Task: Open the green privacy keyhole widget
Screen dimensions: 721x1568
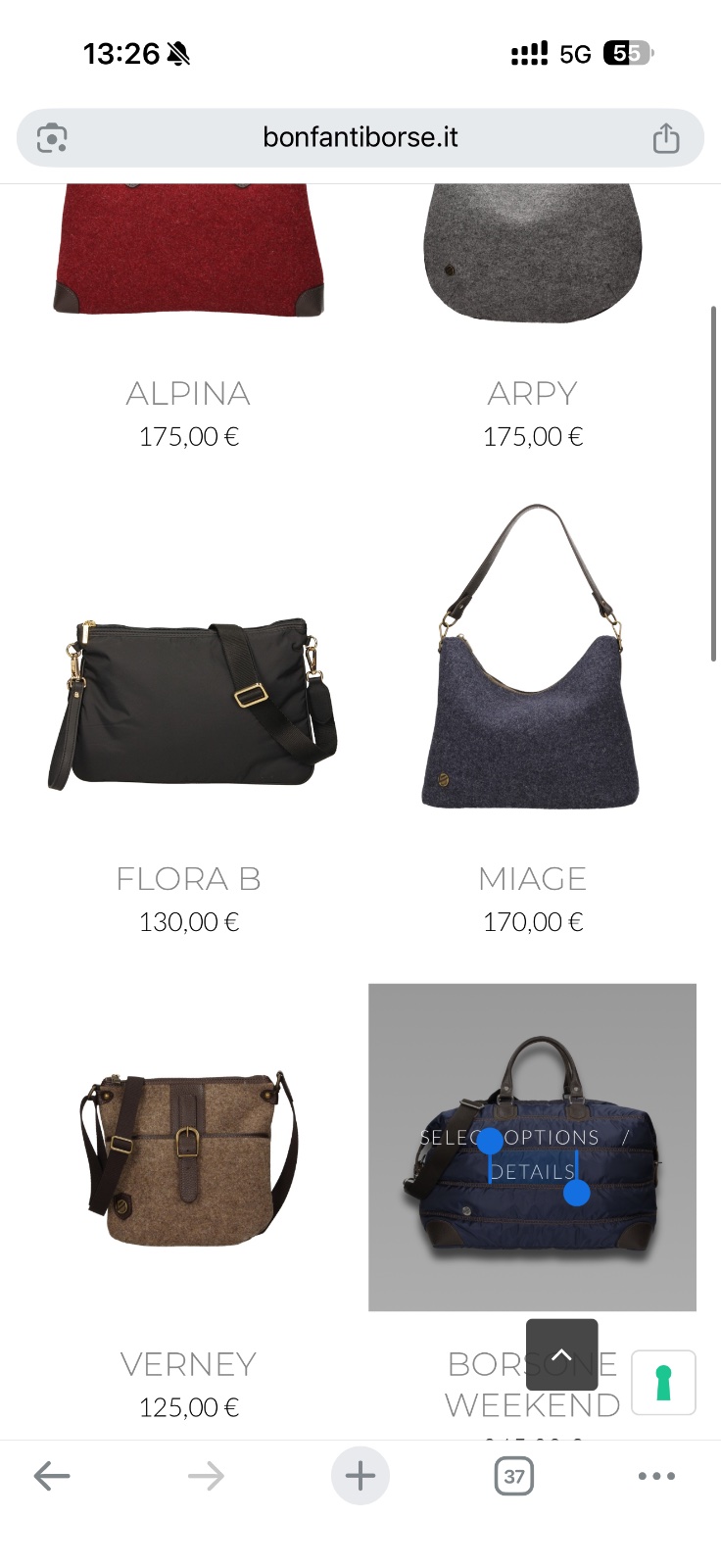Action: [663, 1383]
